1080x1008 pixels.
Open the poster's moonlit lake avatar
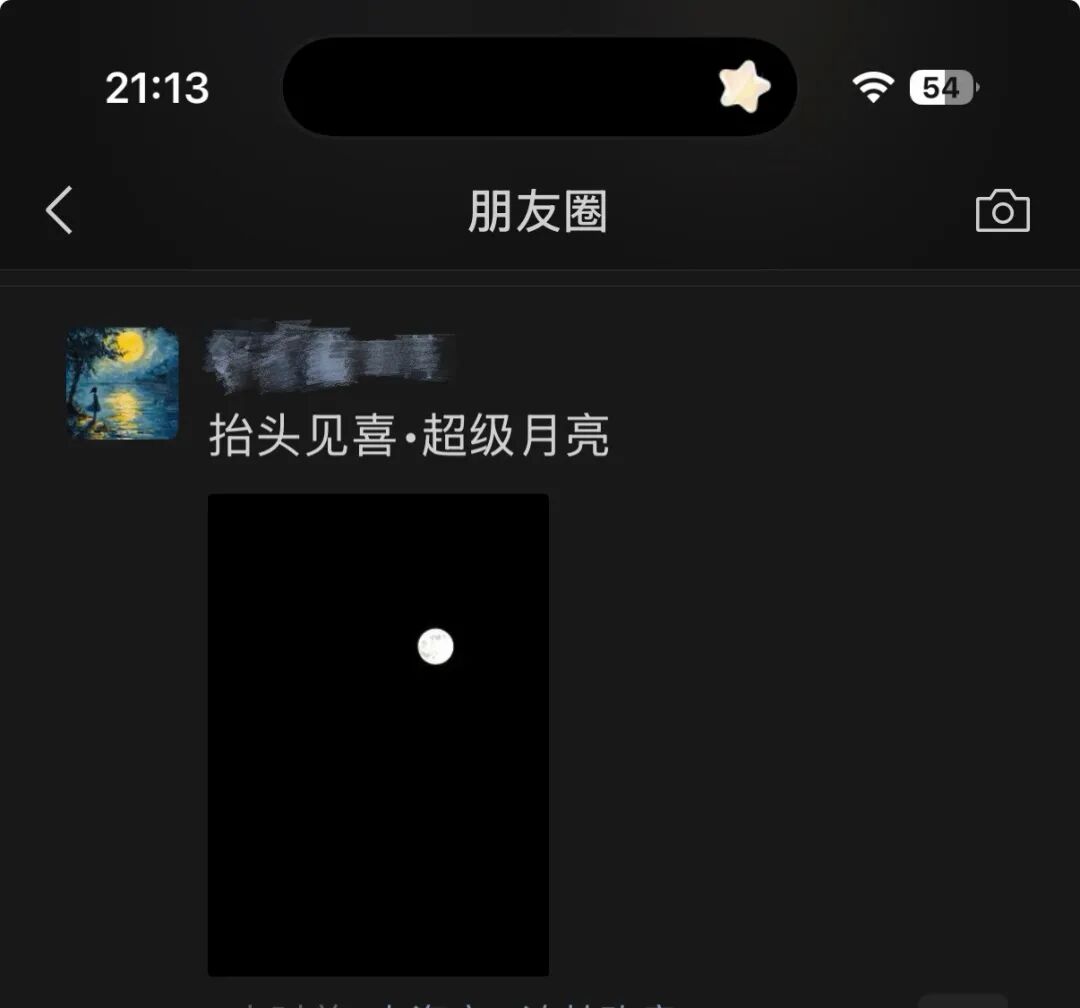tap(122, 384)
